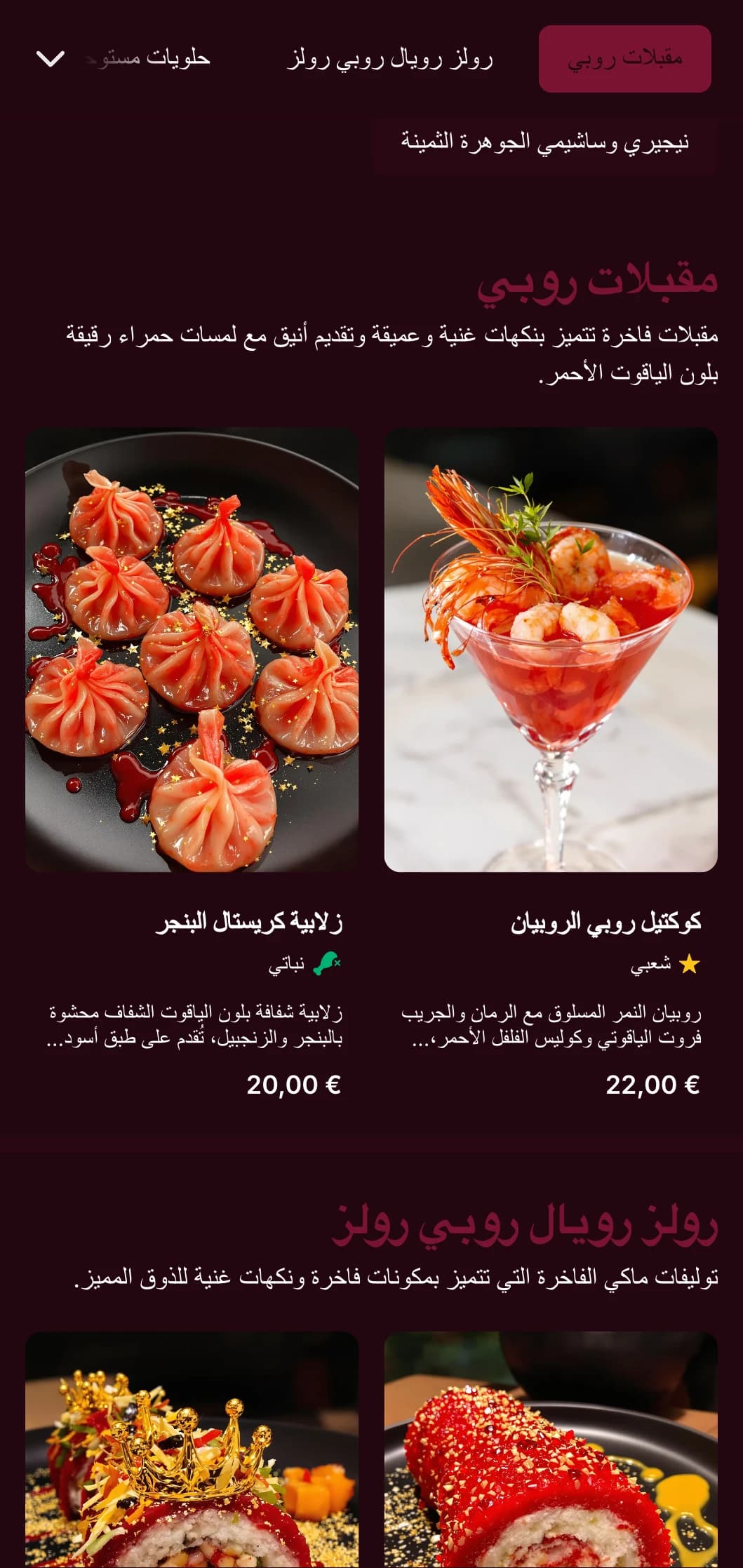
Task: Switch to the رولز رويال روبي رولز tab
Action: [390, 59]
